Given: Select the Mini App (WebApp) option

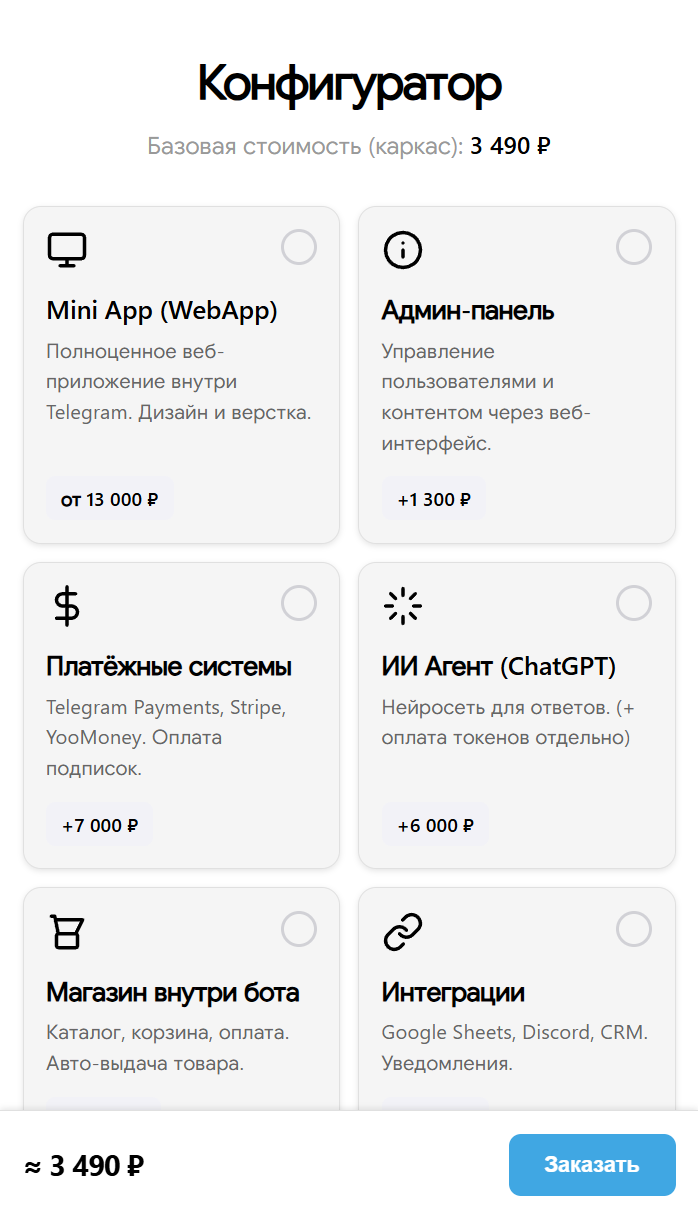Looking at the screenshot, I should coord(298,247).
